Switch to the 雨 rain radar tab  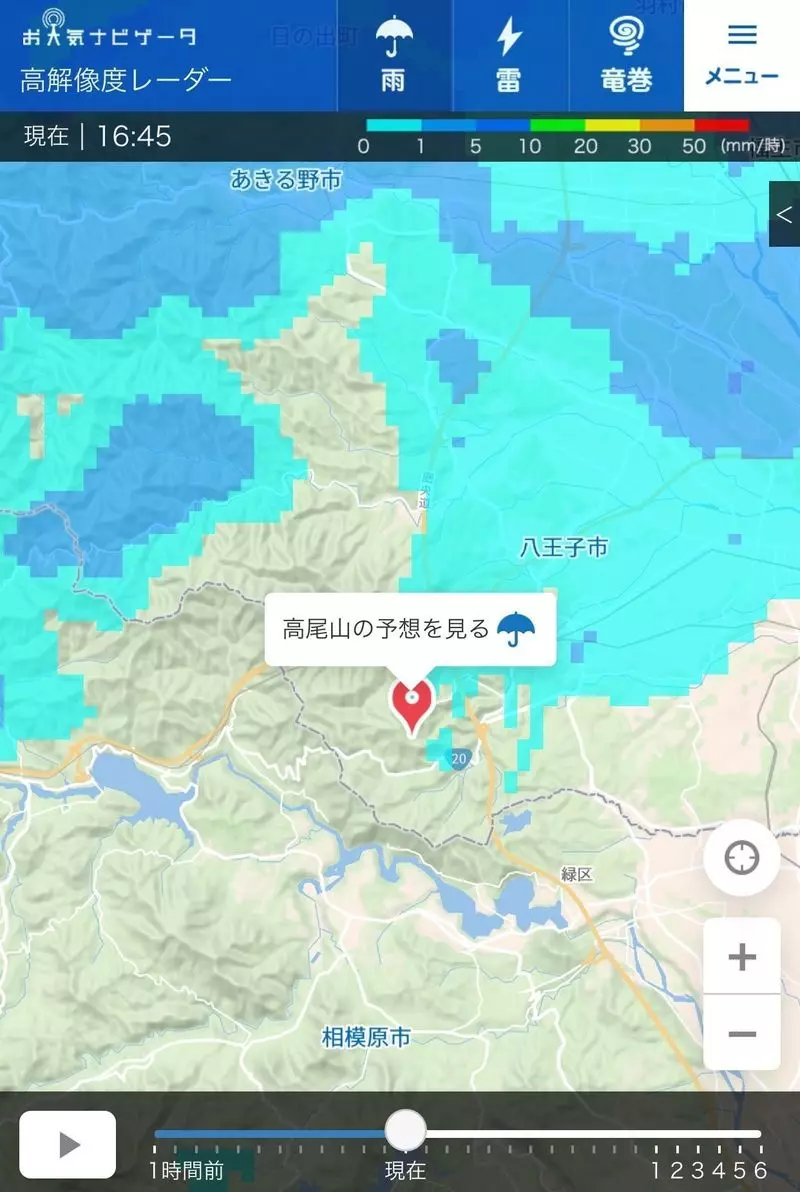pyautogui.click(x=394, y=56)
